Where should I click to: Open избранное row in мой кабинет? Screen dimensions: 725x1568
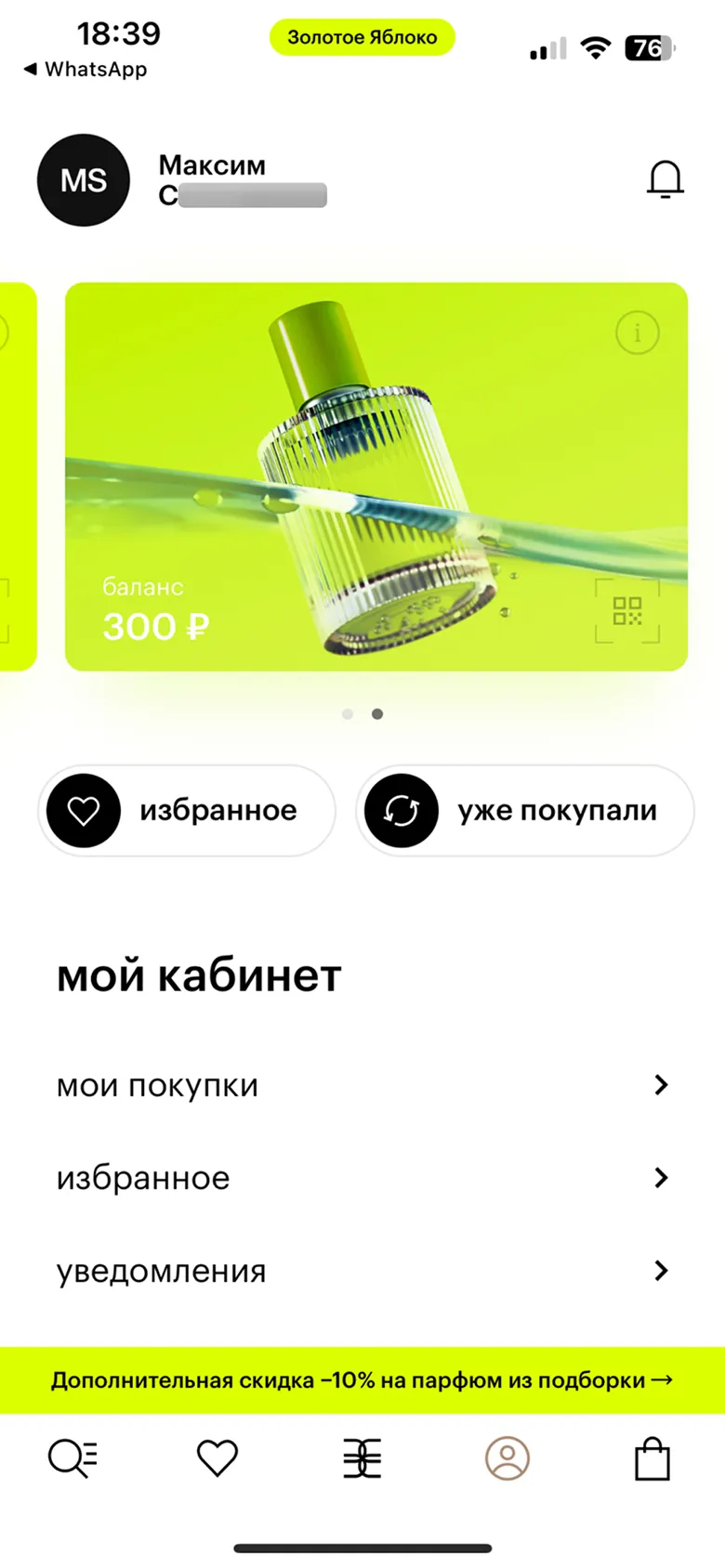[362, 1178]
